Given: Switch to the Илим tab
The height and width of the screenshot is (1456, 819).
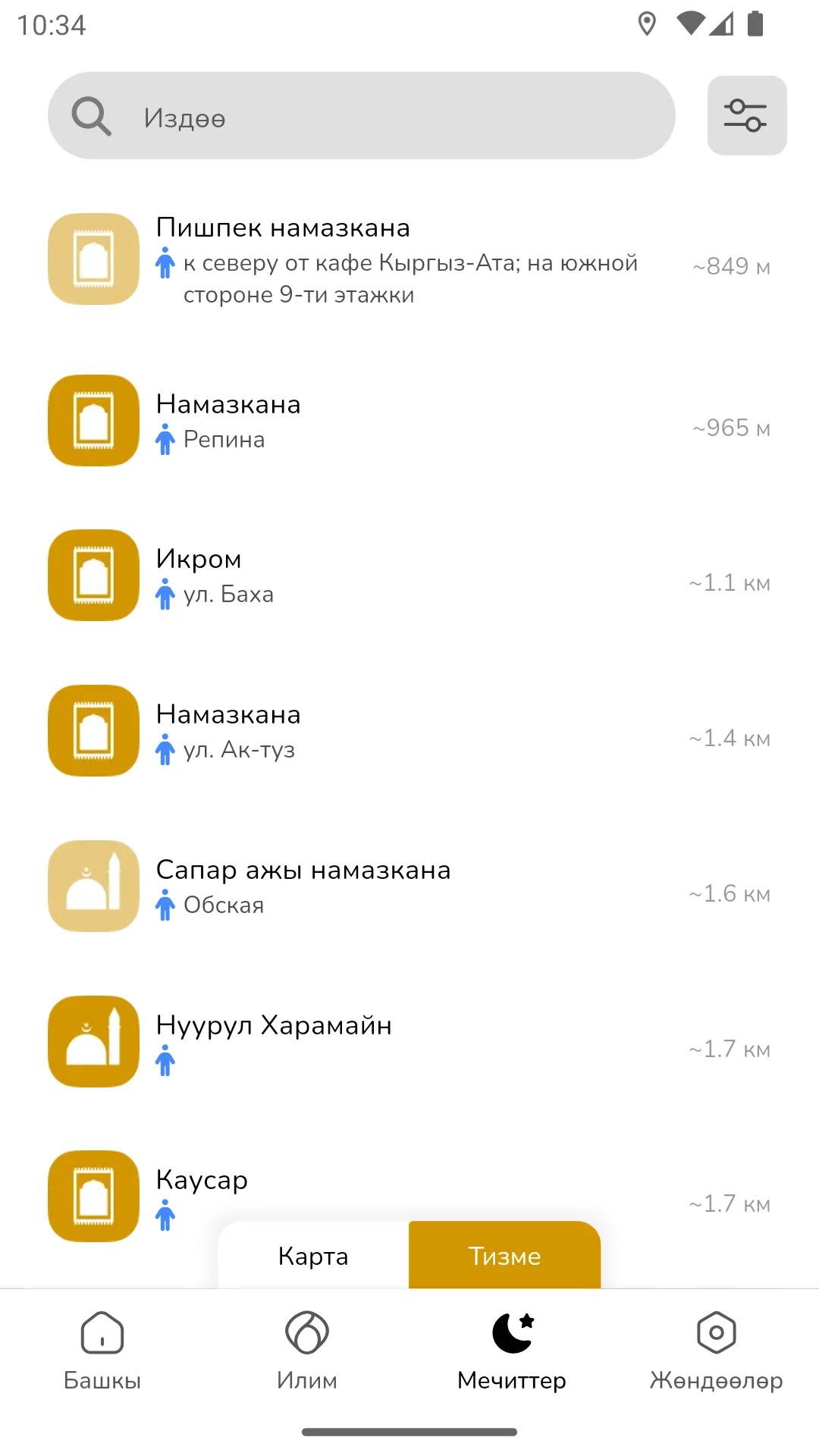Looking at the screenshot, I should click(x=307, y=1351).
